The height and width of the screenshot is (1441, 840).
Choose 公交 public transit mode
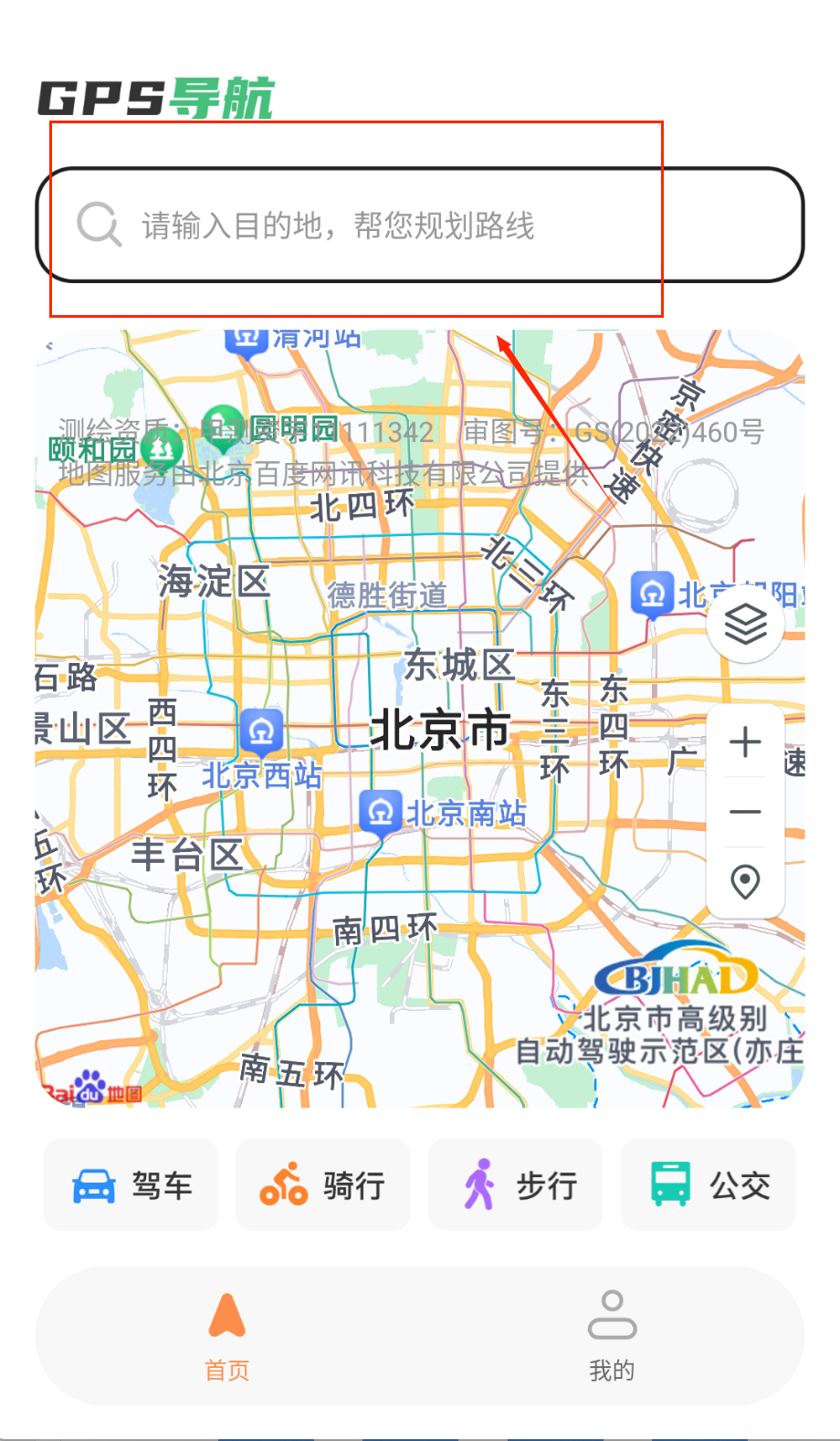tap(709, 1185)
